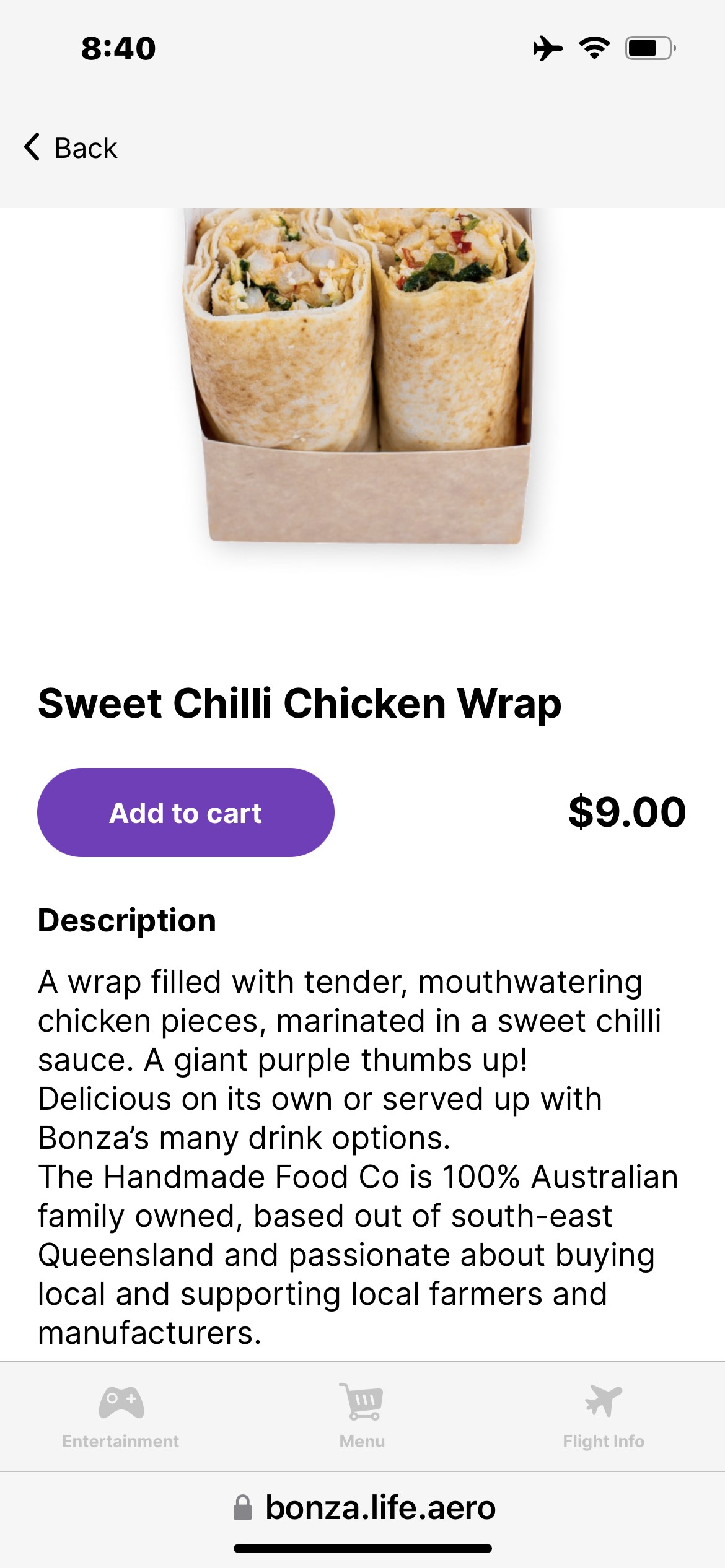Go back to the previous page
The width and height of the screenshot is (725, 1568).
tap(71, 148)
